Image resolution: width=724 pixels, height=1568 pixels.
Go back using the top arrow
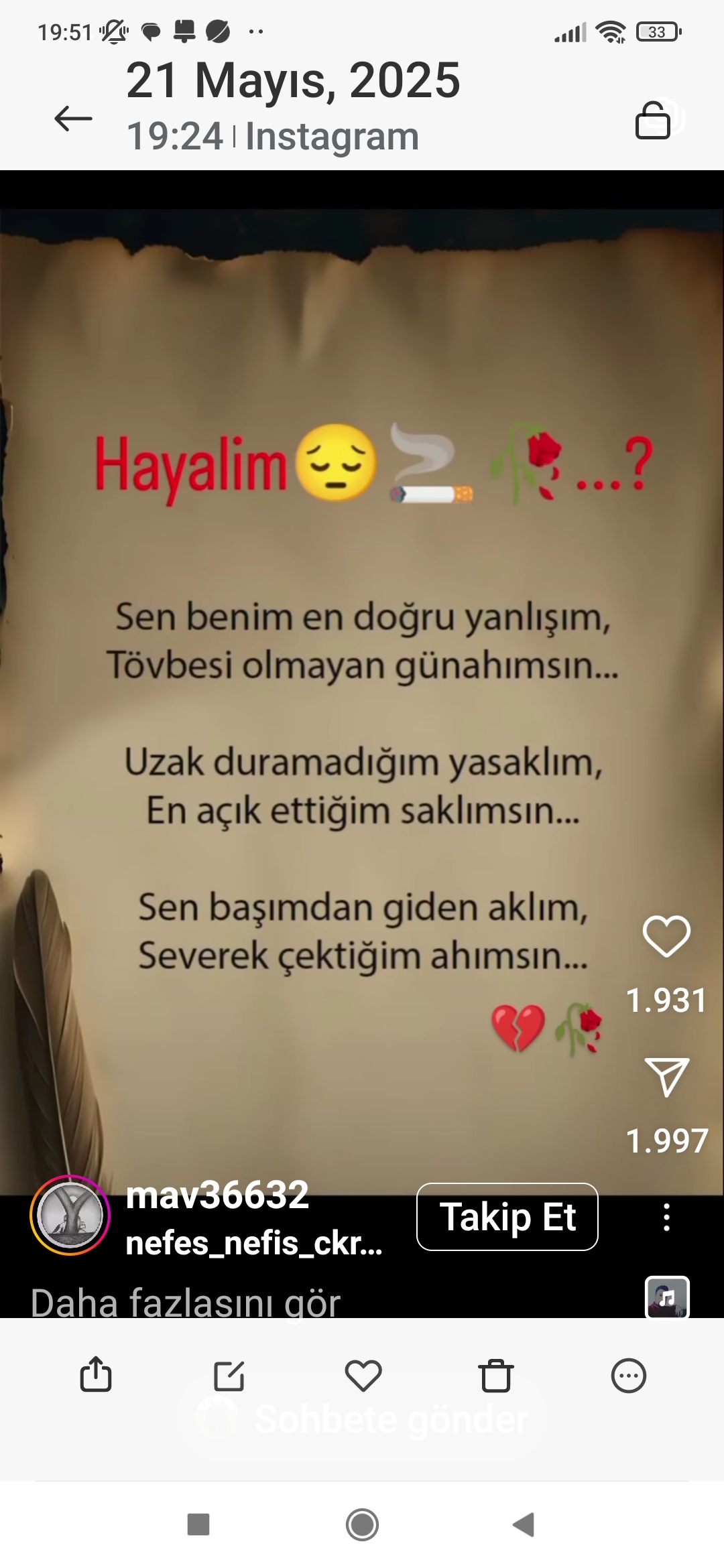73,119
